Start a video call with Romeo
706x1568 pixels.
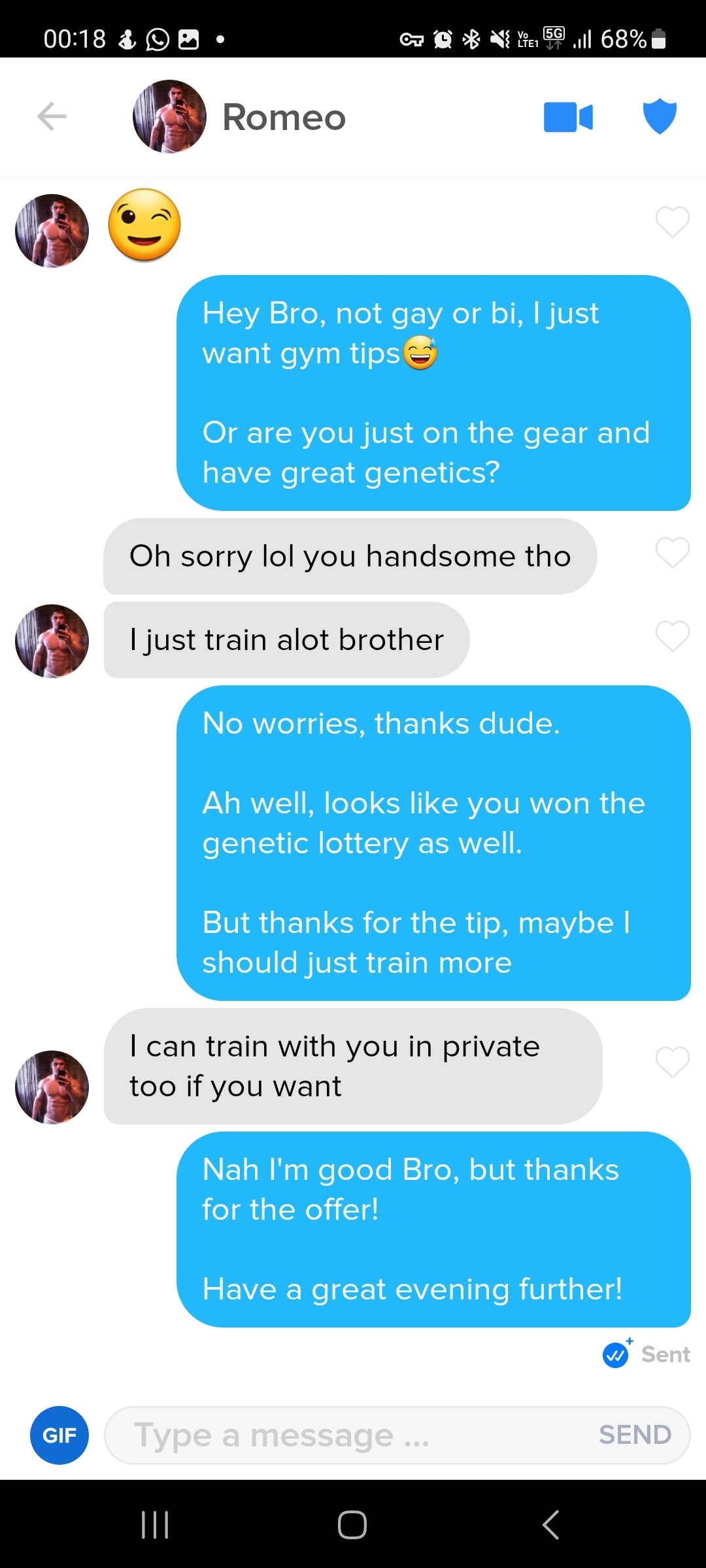point(567,118)
